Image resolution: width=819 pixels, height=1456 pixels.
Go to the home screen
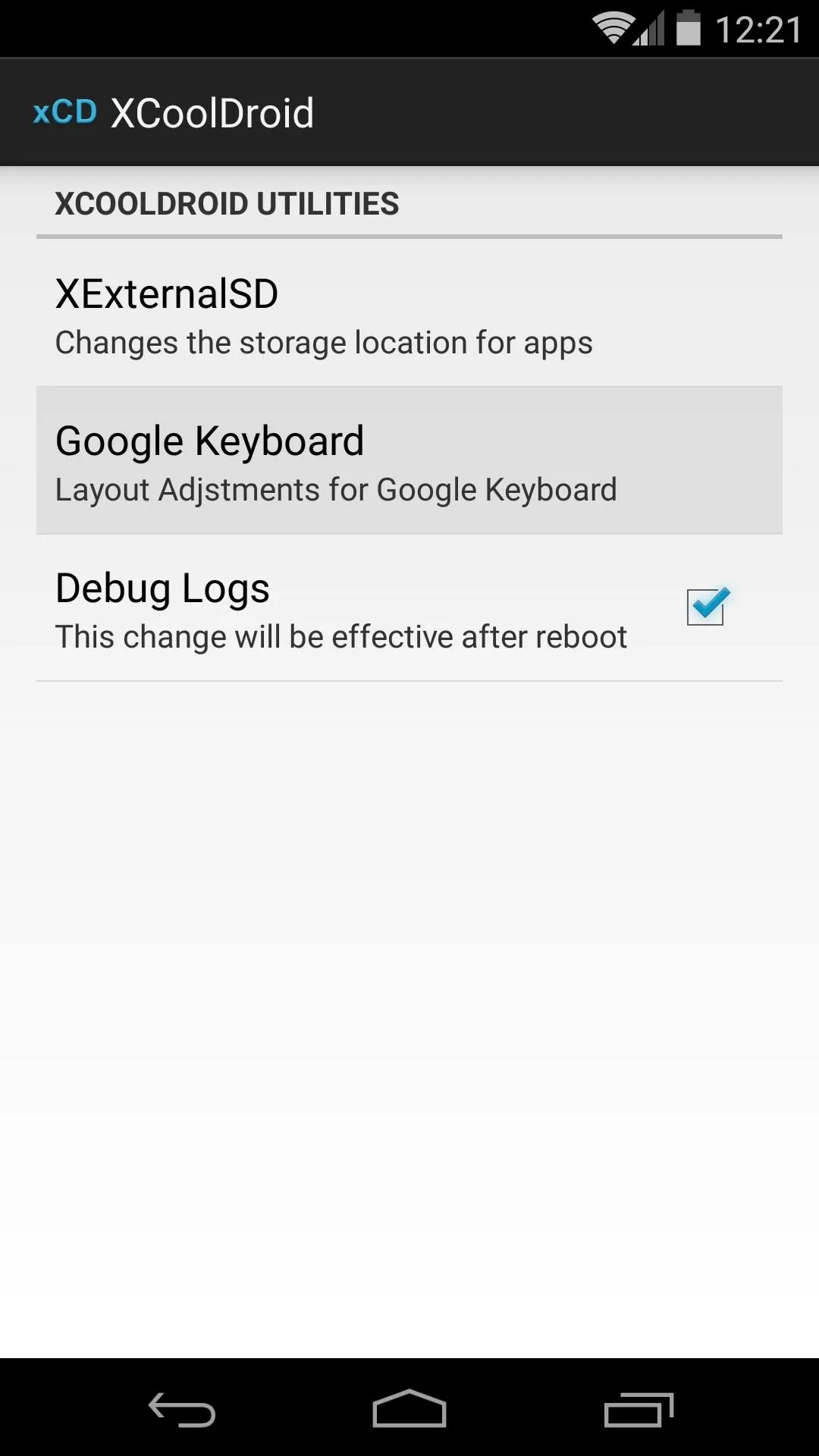409,1409
